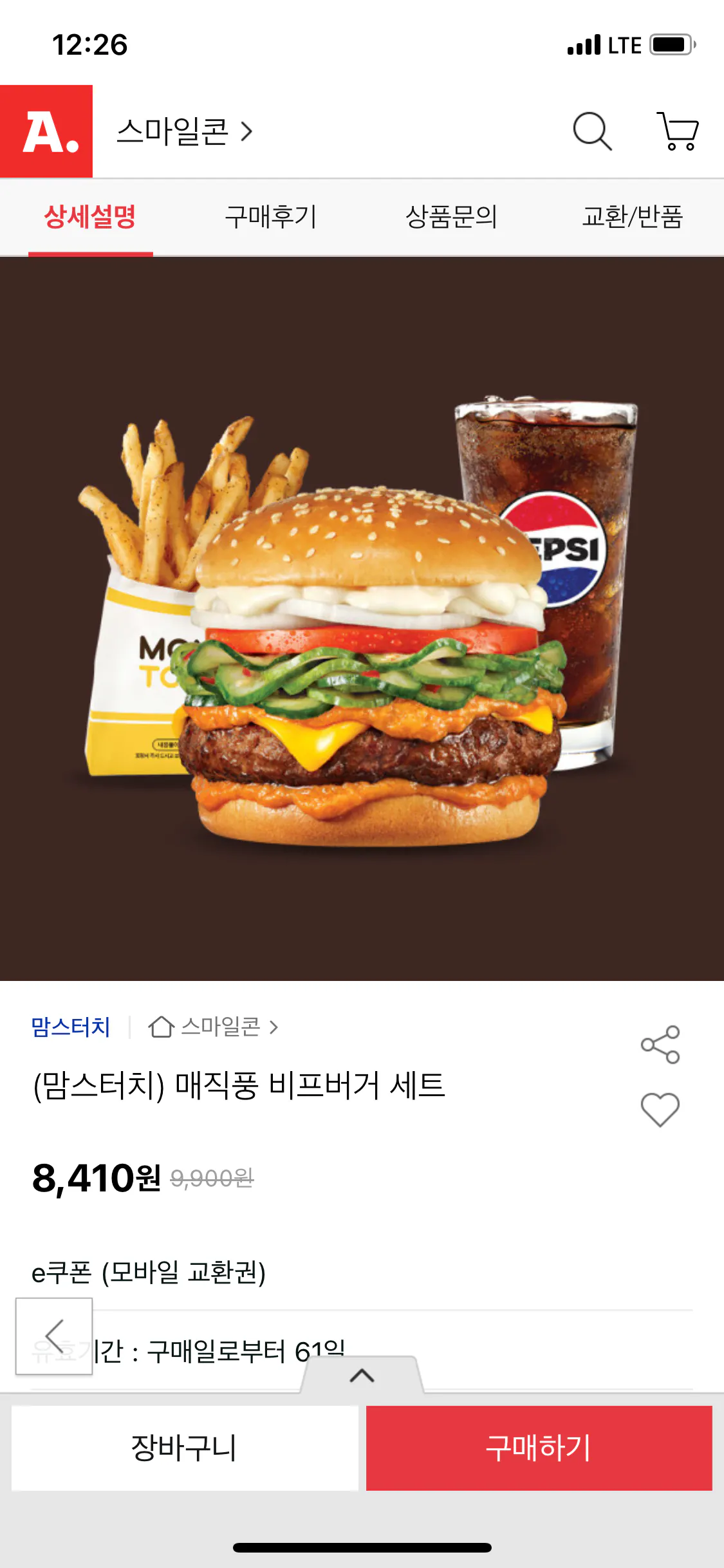Tap the home indicator bar
Screen dimensions: 724x1568
(x=362, y=1547)
